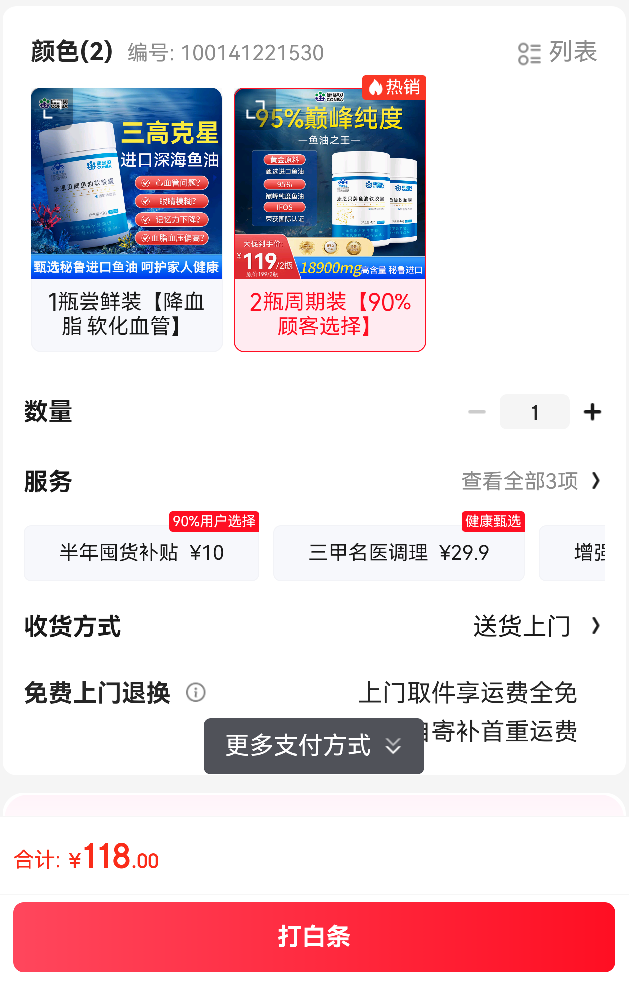Image resolution: width=629 pixels, height=987 pixels.
Task: Tap the quantity number field
Action: (534, 412)
